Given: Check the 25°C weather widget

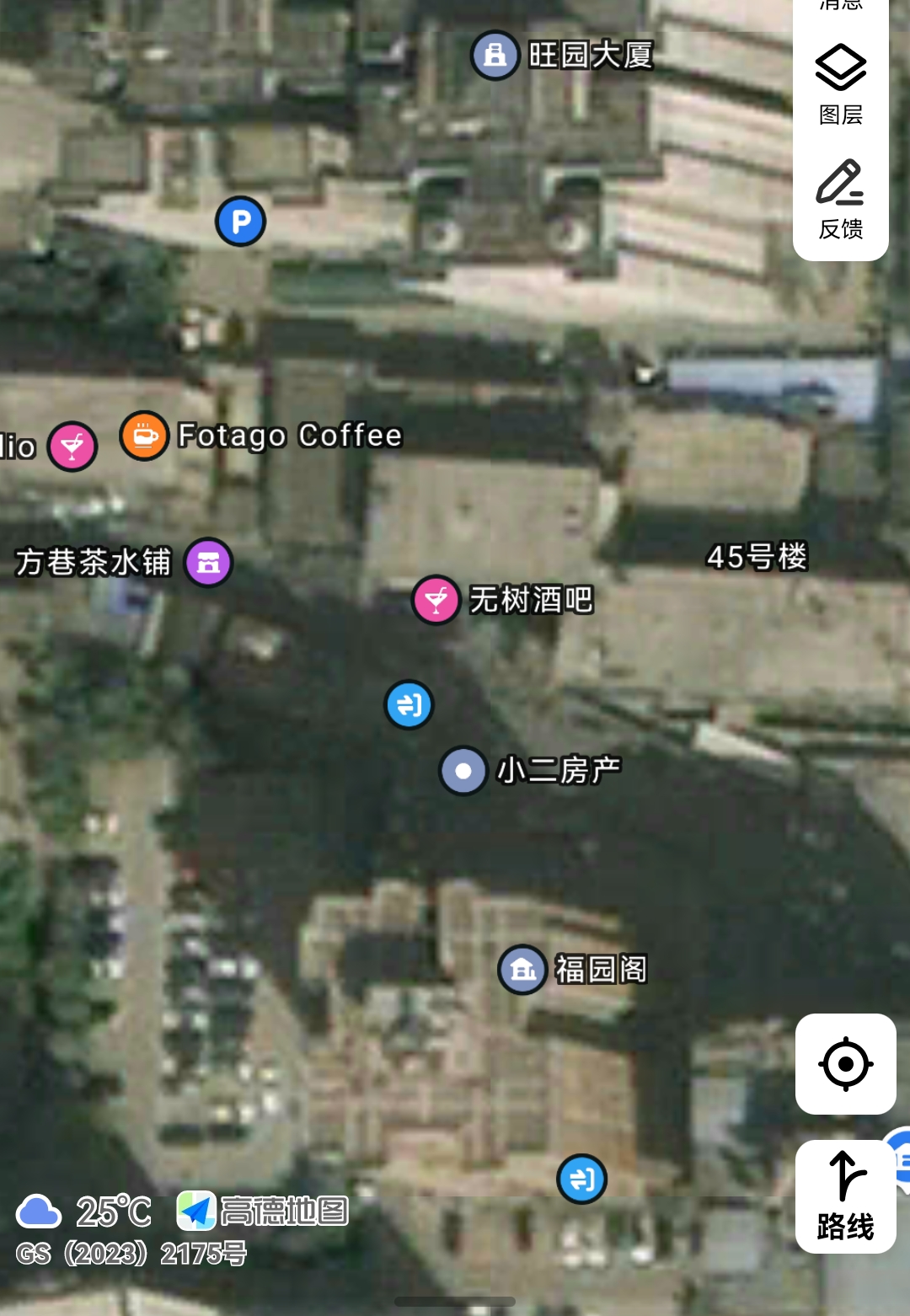Looking at the screenshot, I should pos(84,1212).
